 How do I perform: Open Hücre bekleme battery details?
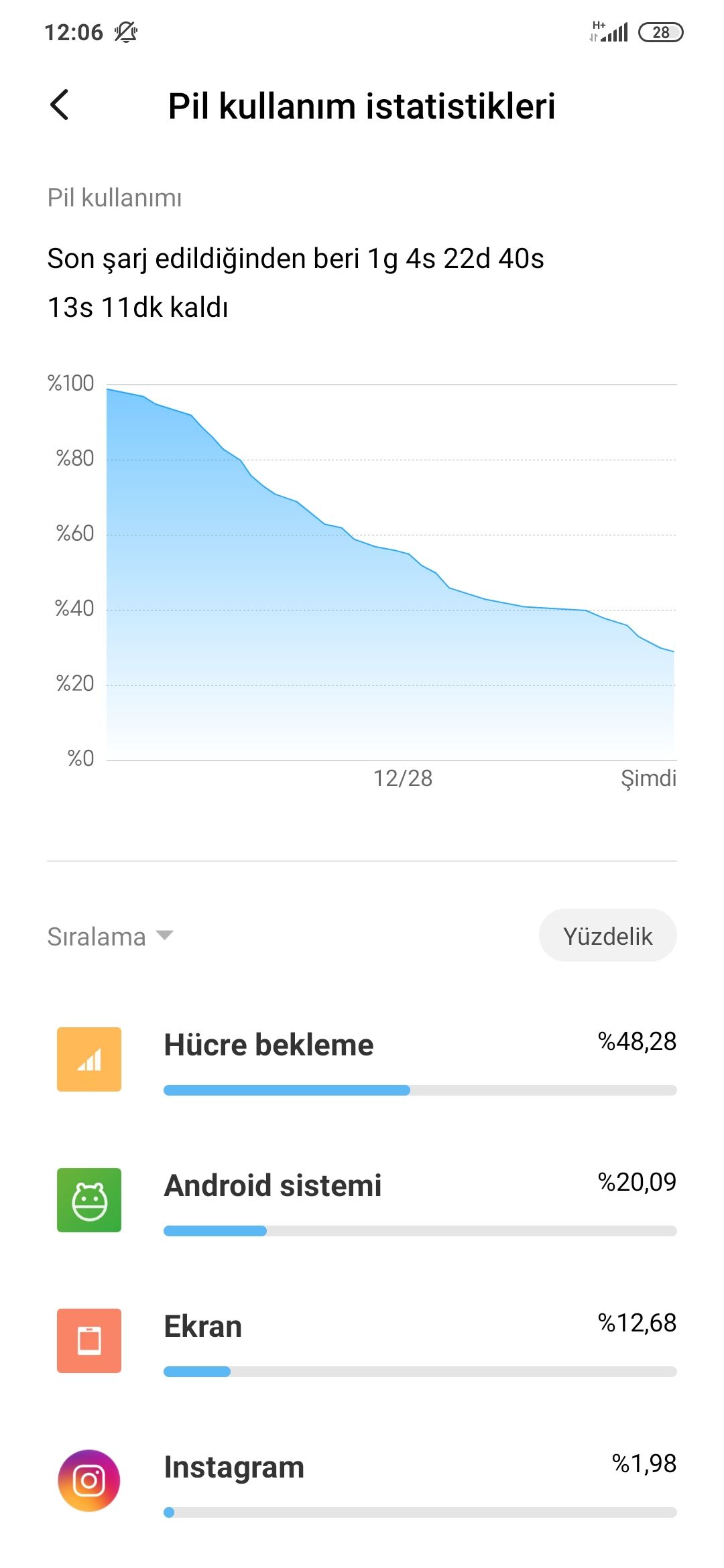(365, 1059)
